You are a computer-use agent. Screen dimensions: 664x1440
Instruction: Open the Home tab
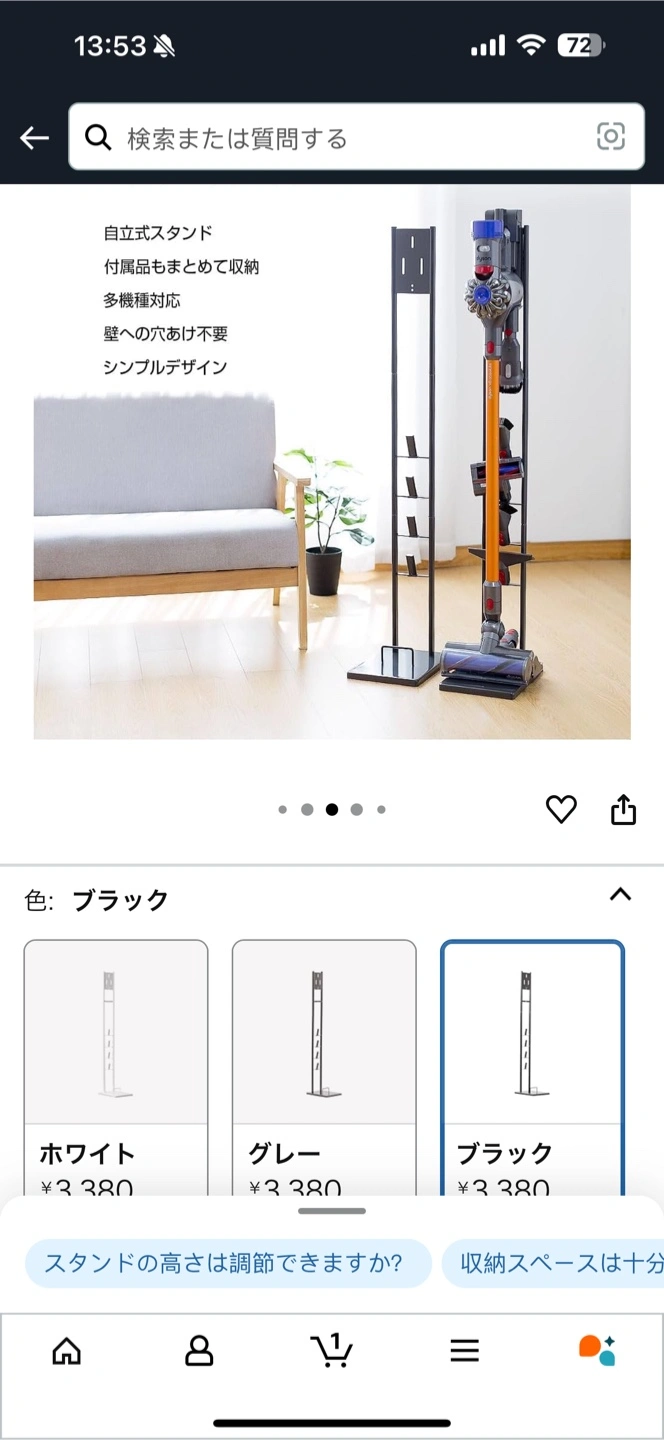click(x=66, y=1351)
